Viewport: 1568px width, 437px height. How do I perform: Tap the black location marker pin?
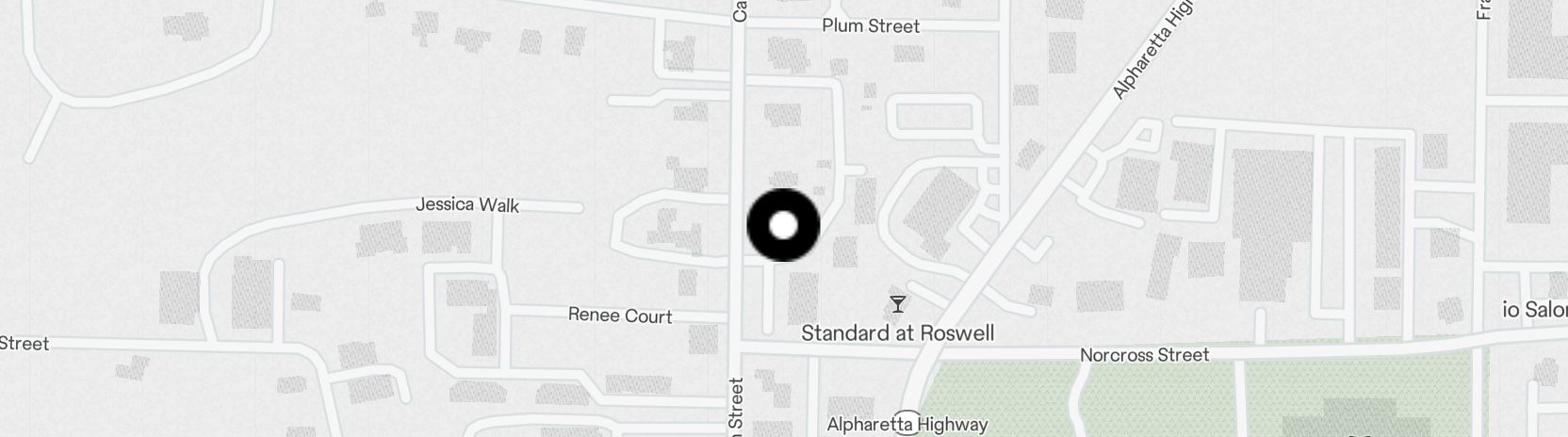[783, 225]
